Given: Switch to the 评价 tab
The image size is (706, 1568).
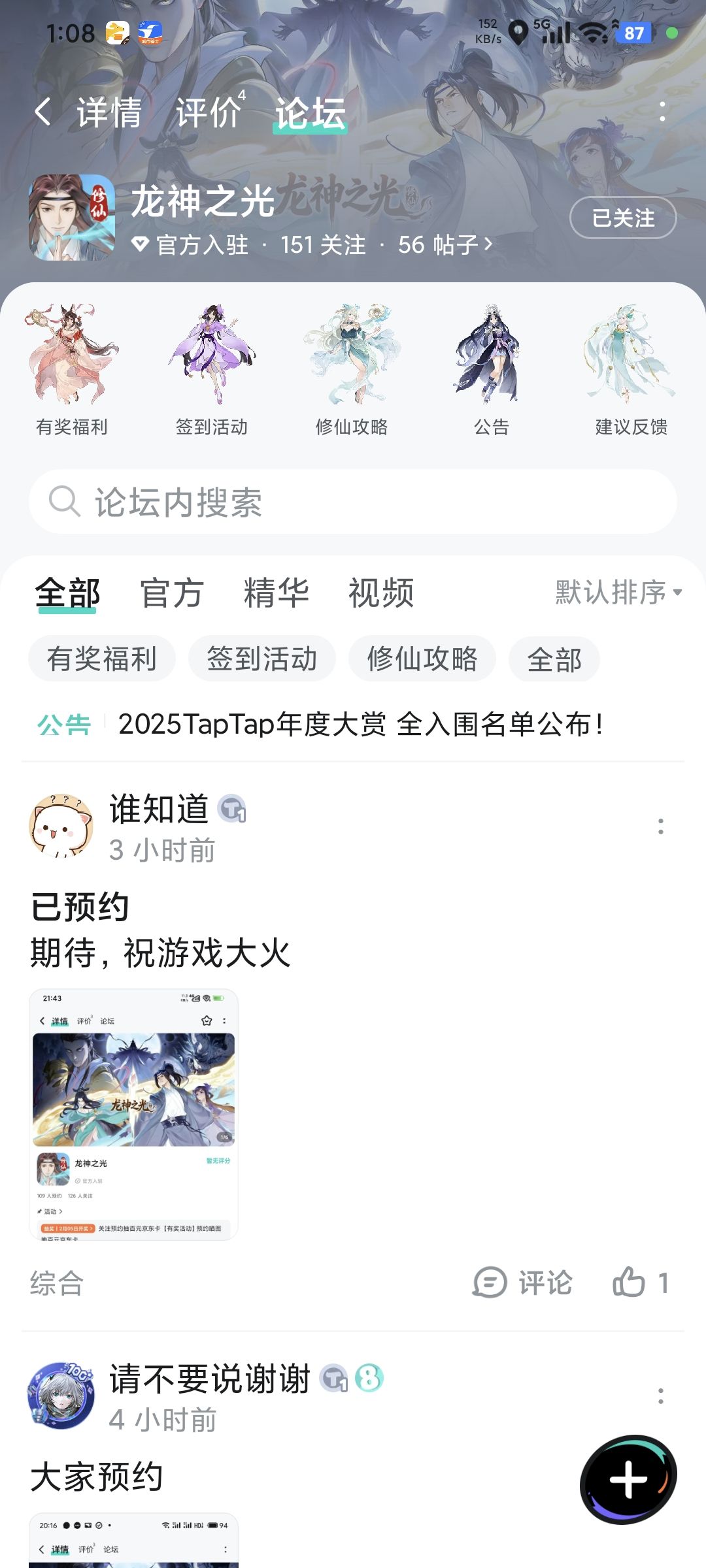Looking at the screenshot, I should pos(209,112).
